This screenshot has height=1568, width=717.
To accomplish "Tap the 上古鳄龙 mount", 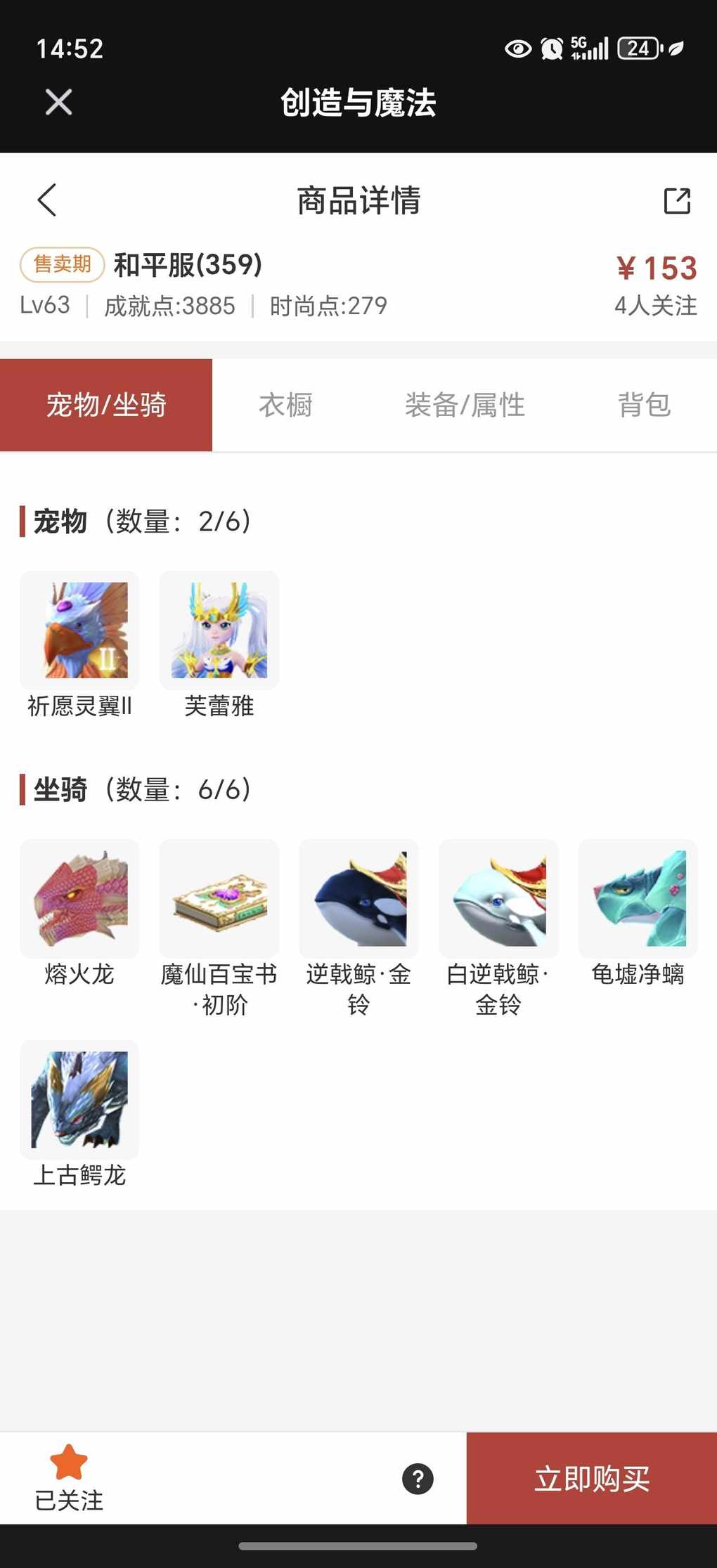I will point(79,1100).
